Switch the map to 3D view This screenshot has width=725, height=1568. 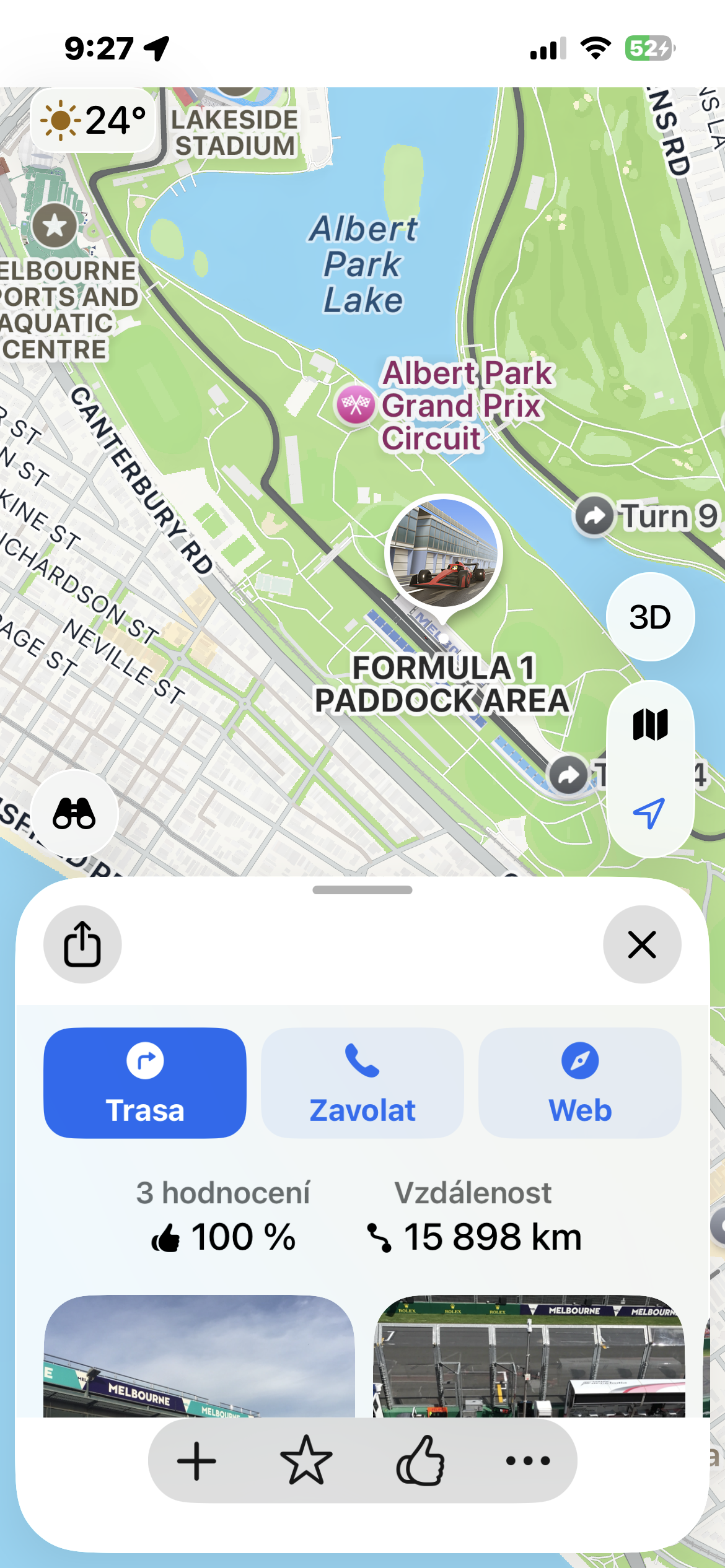pyautogui.click(x=650, y=617)
